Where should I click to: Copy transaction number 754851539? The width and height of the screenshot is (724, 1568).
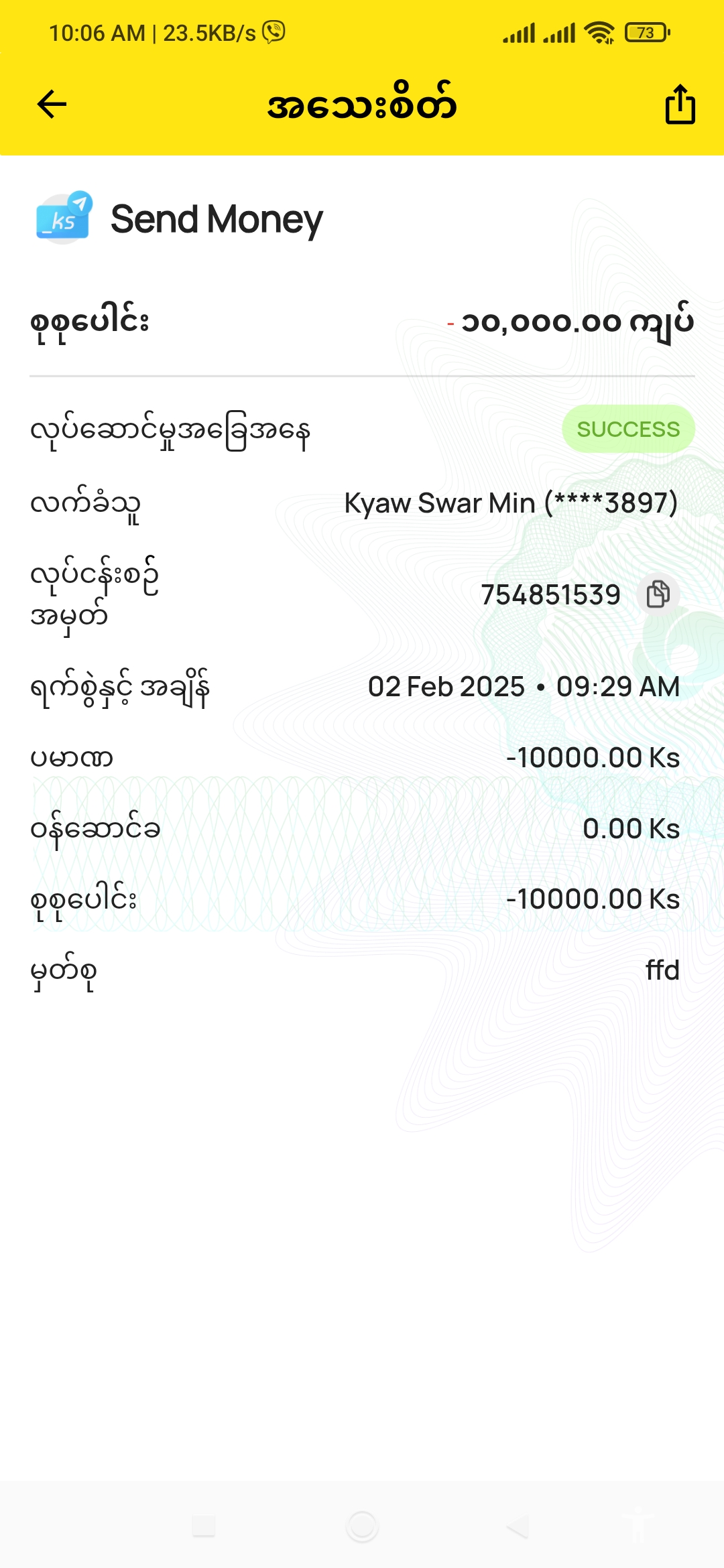pos(658,594)
